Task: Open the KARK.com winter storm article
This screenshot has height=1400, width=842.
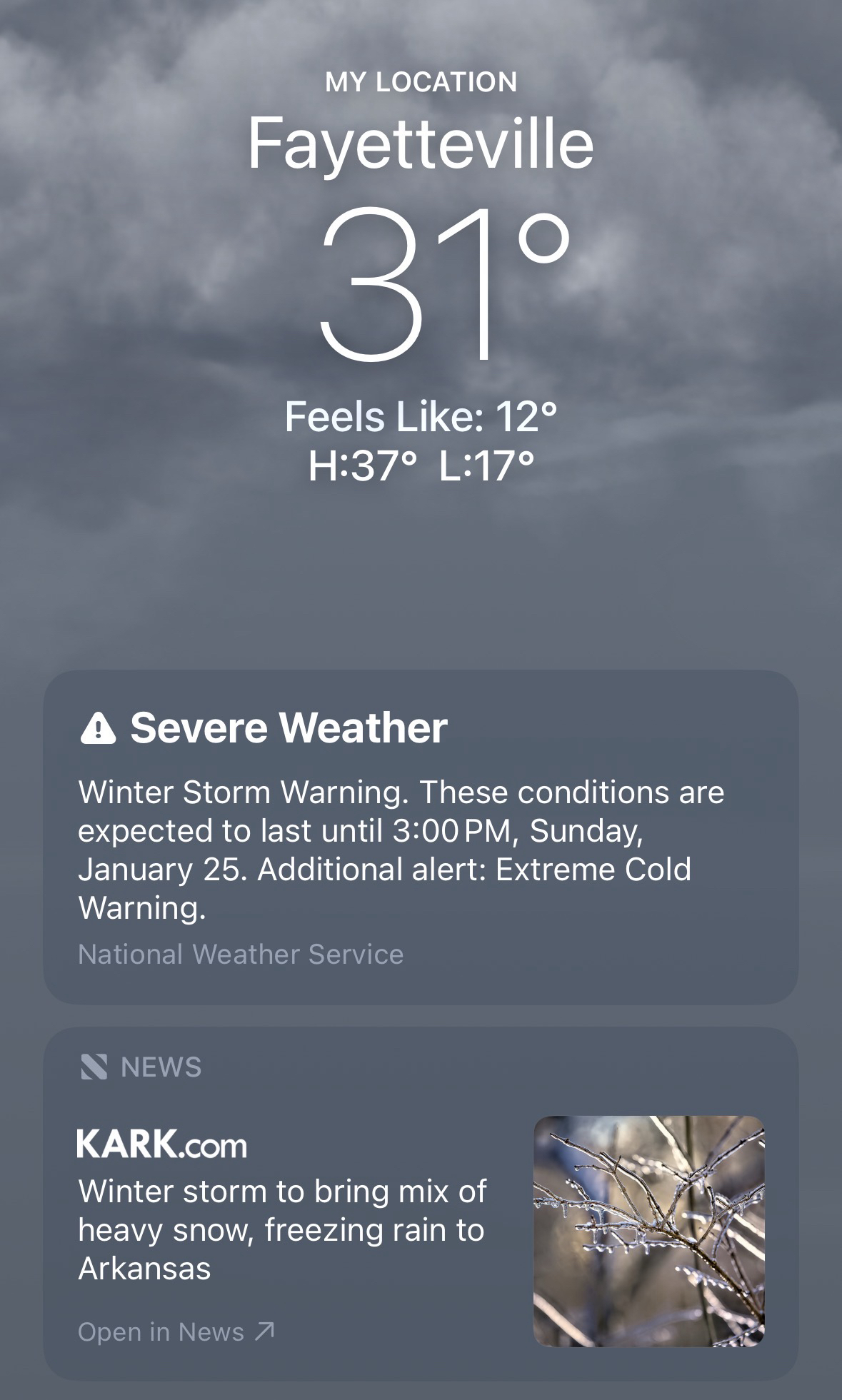Action: [x=283, y=1229]
